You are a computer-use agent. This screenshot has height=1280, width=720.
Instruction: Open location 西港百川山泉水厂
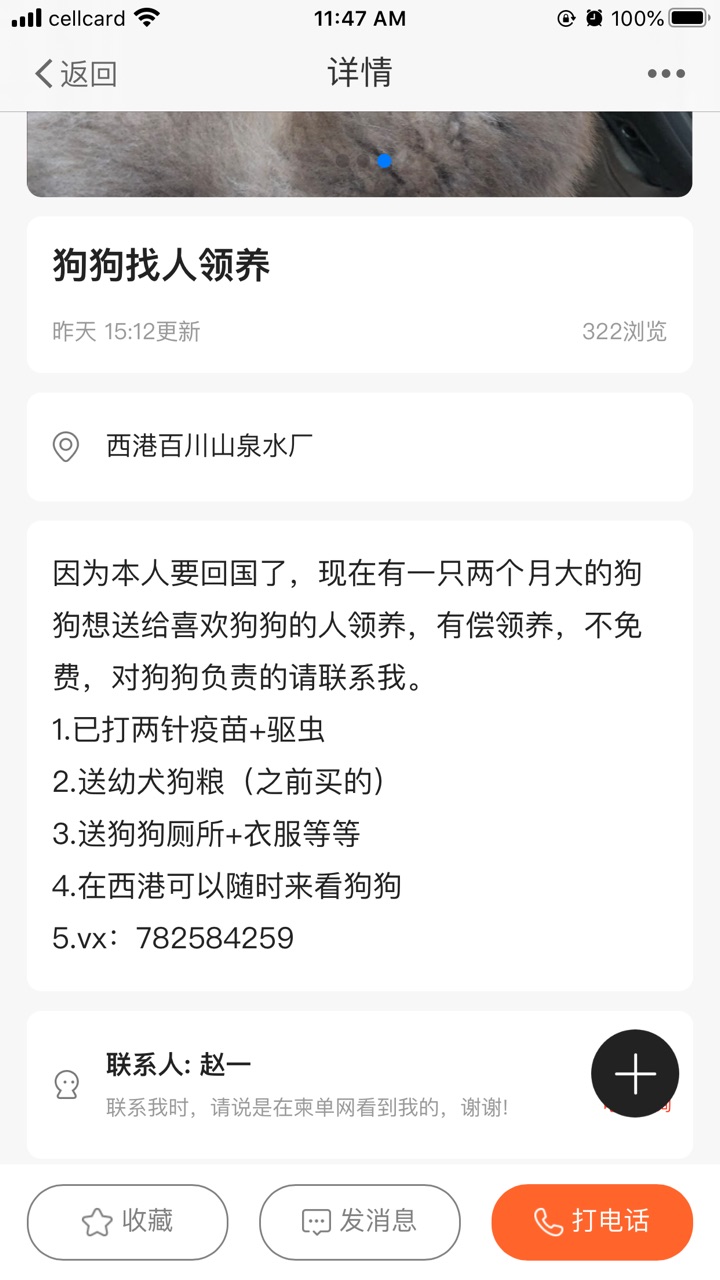point(210,446)
